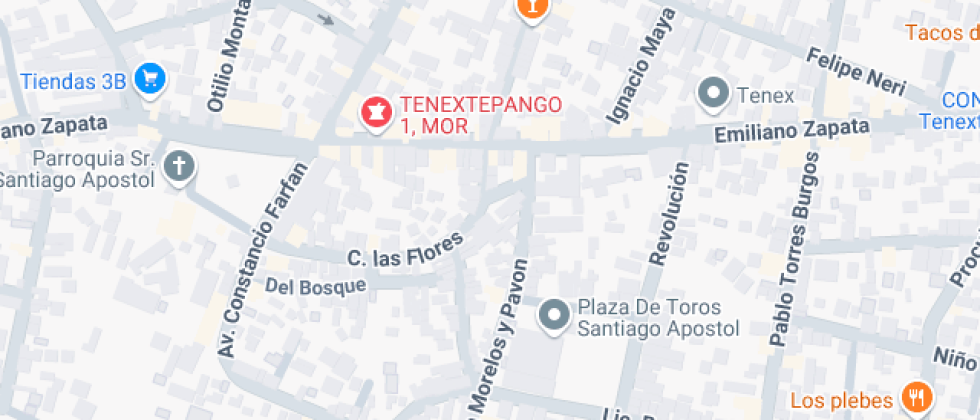Open the Tenex place marker
Screen dimensions: 980x420
(714, 94)
